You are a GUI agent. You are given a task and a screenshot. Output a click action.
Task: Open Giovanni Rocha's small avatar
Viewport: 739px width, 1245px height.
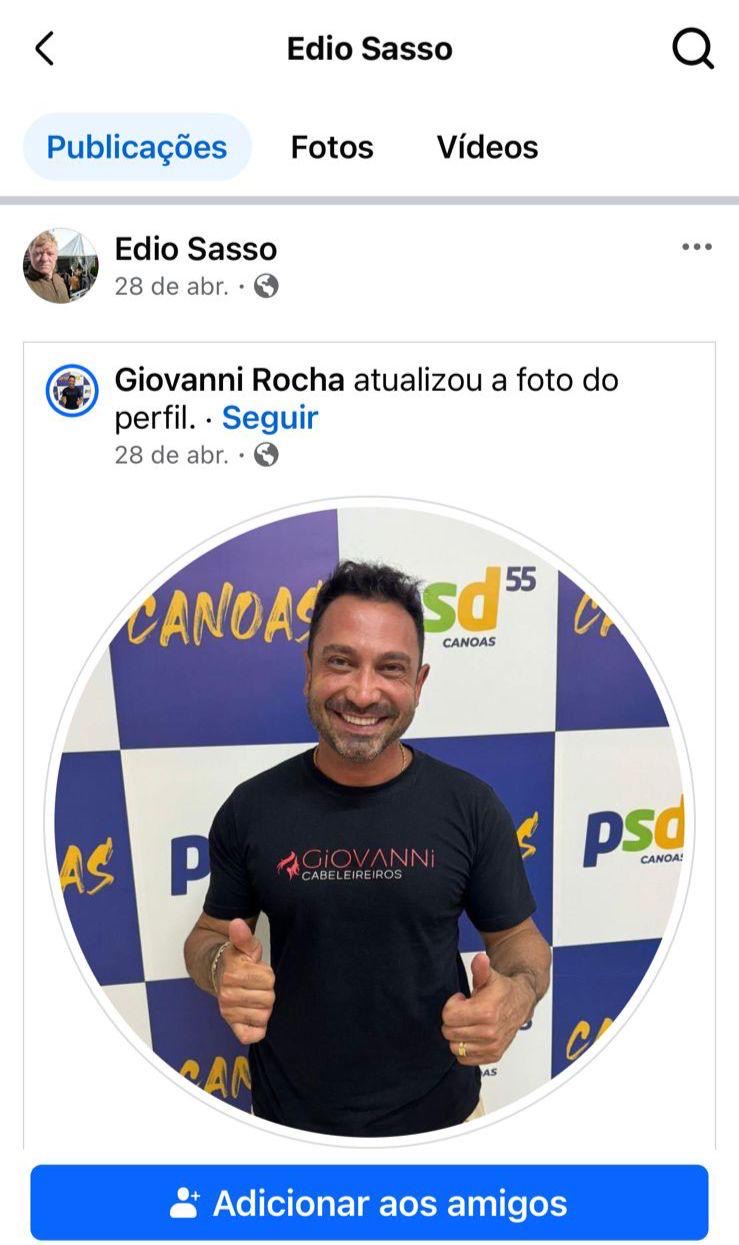[x=72, y=390]
